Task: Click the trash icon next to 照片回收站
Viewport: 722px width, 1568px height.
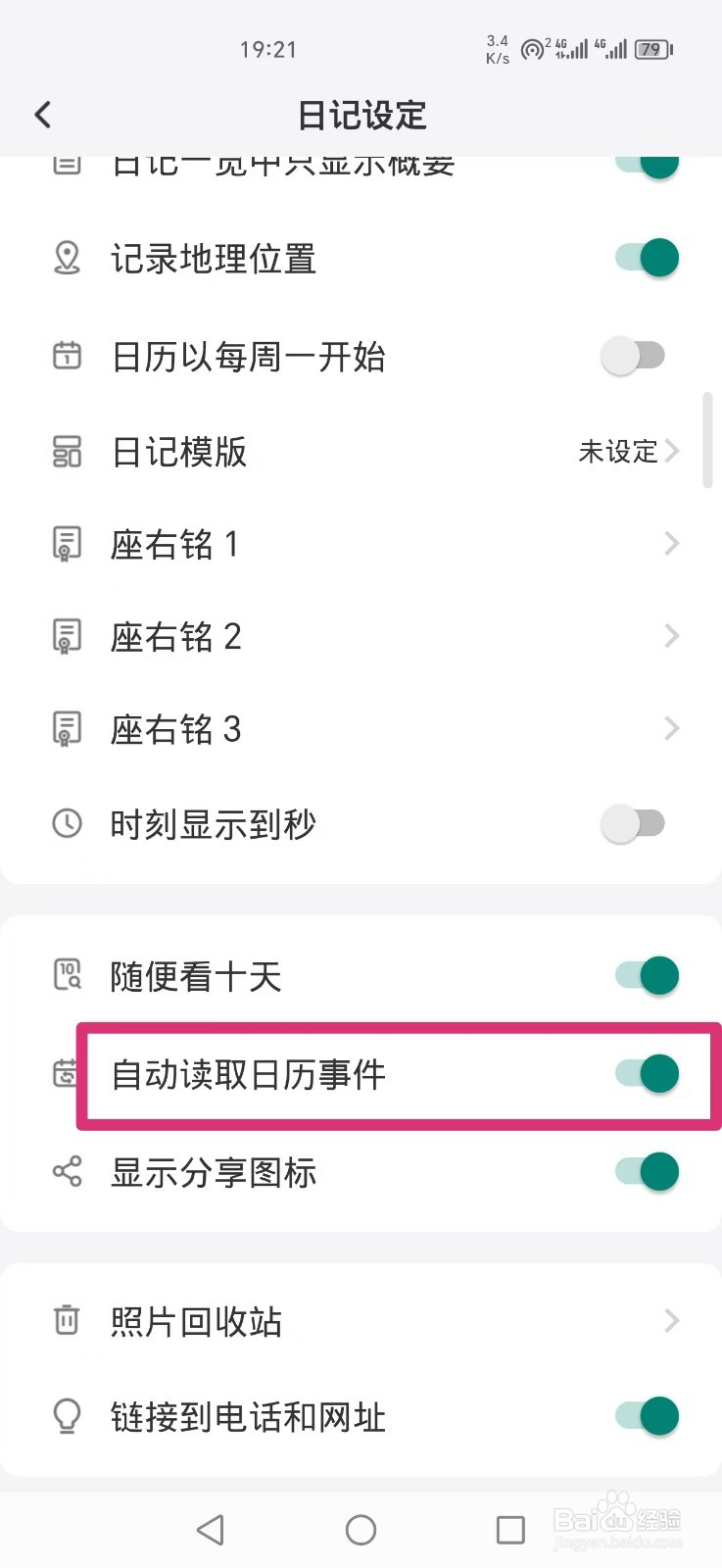Action: (x=66, y=1321)
